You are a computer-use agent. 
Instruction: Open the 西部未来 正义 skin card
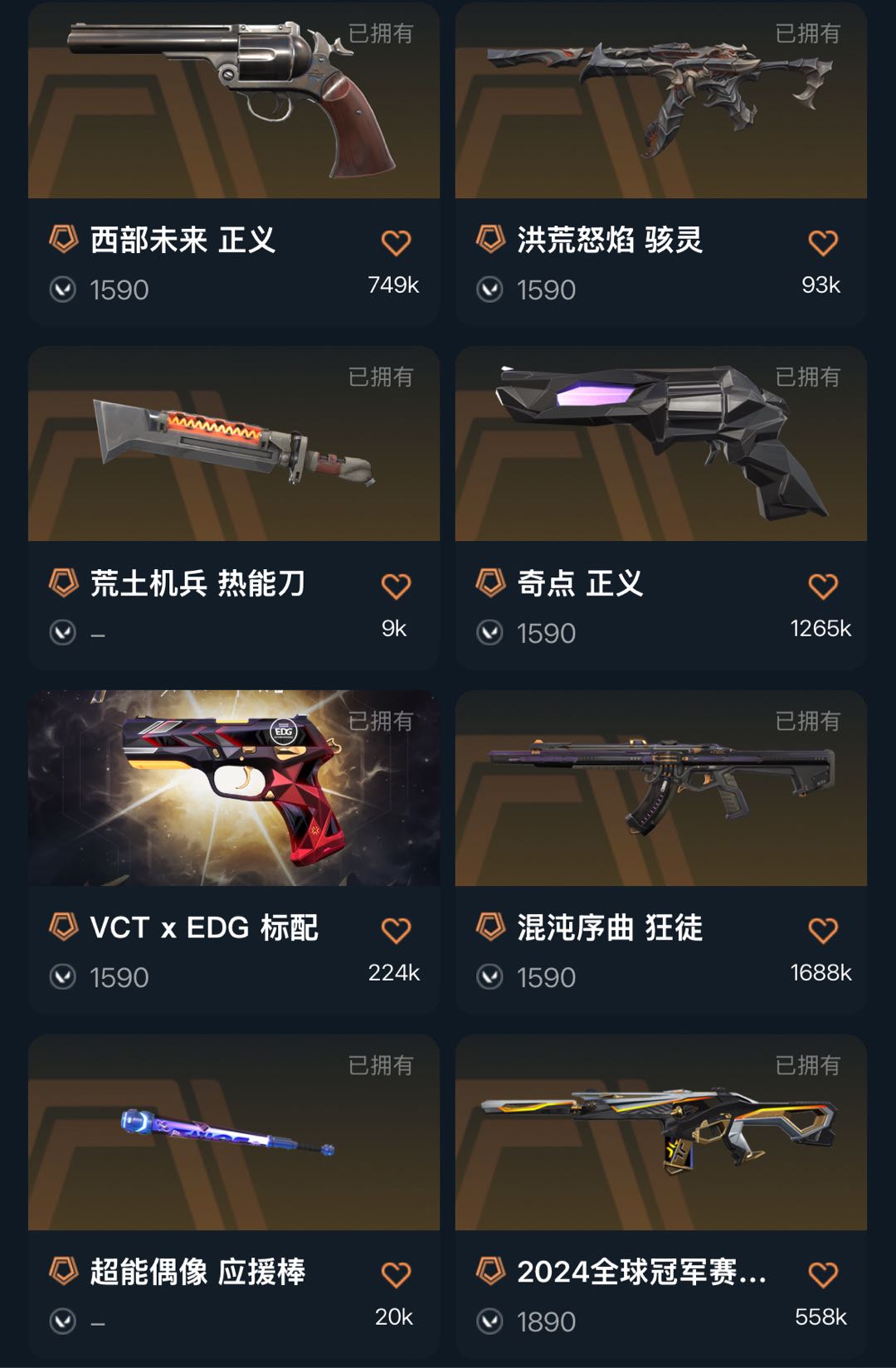pyautogui.click(x=233, y=108)
